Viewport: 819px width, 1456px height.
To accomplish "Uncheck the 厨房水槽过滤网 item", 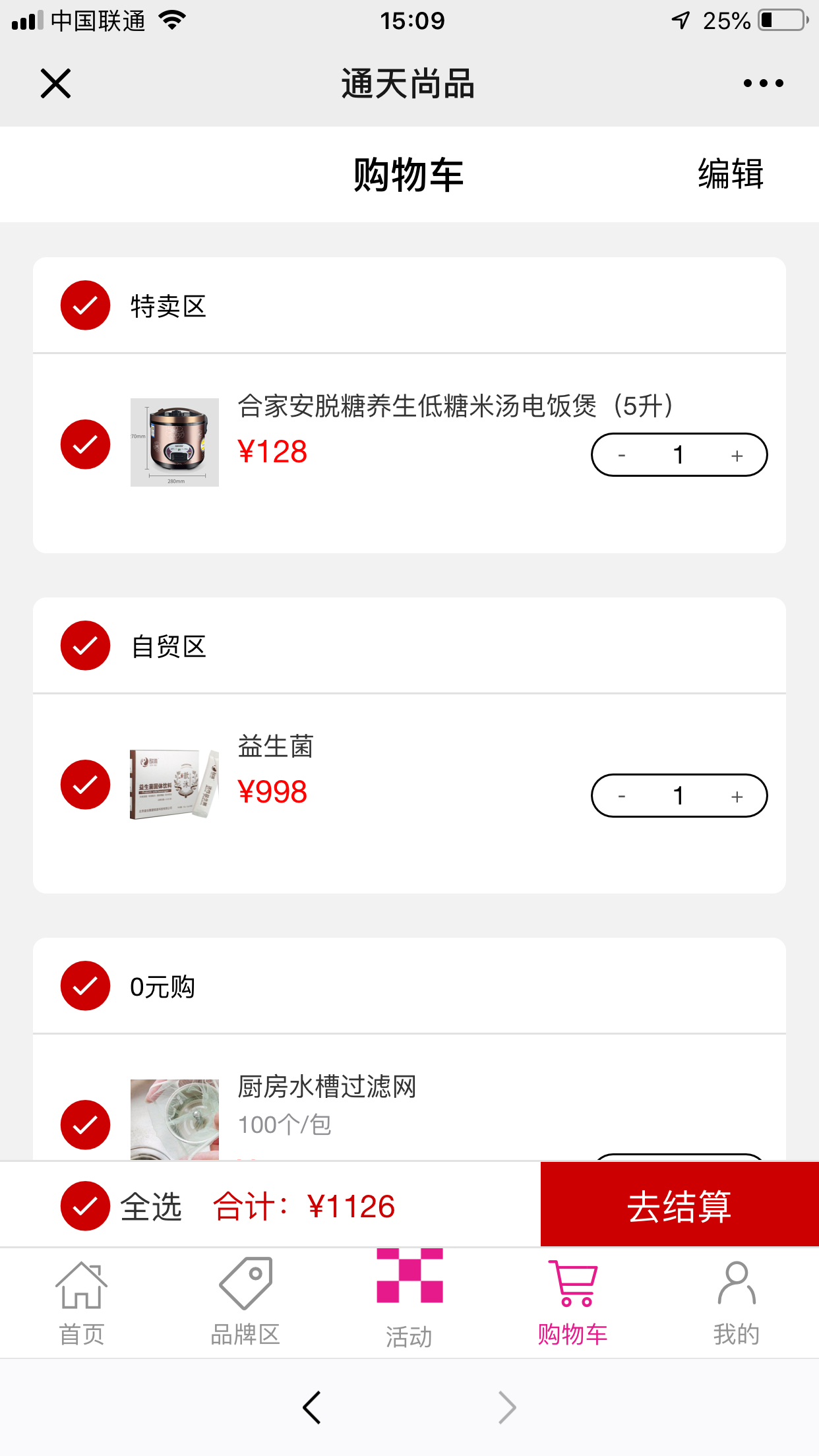I will (84, 1125).
